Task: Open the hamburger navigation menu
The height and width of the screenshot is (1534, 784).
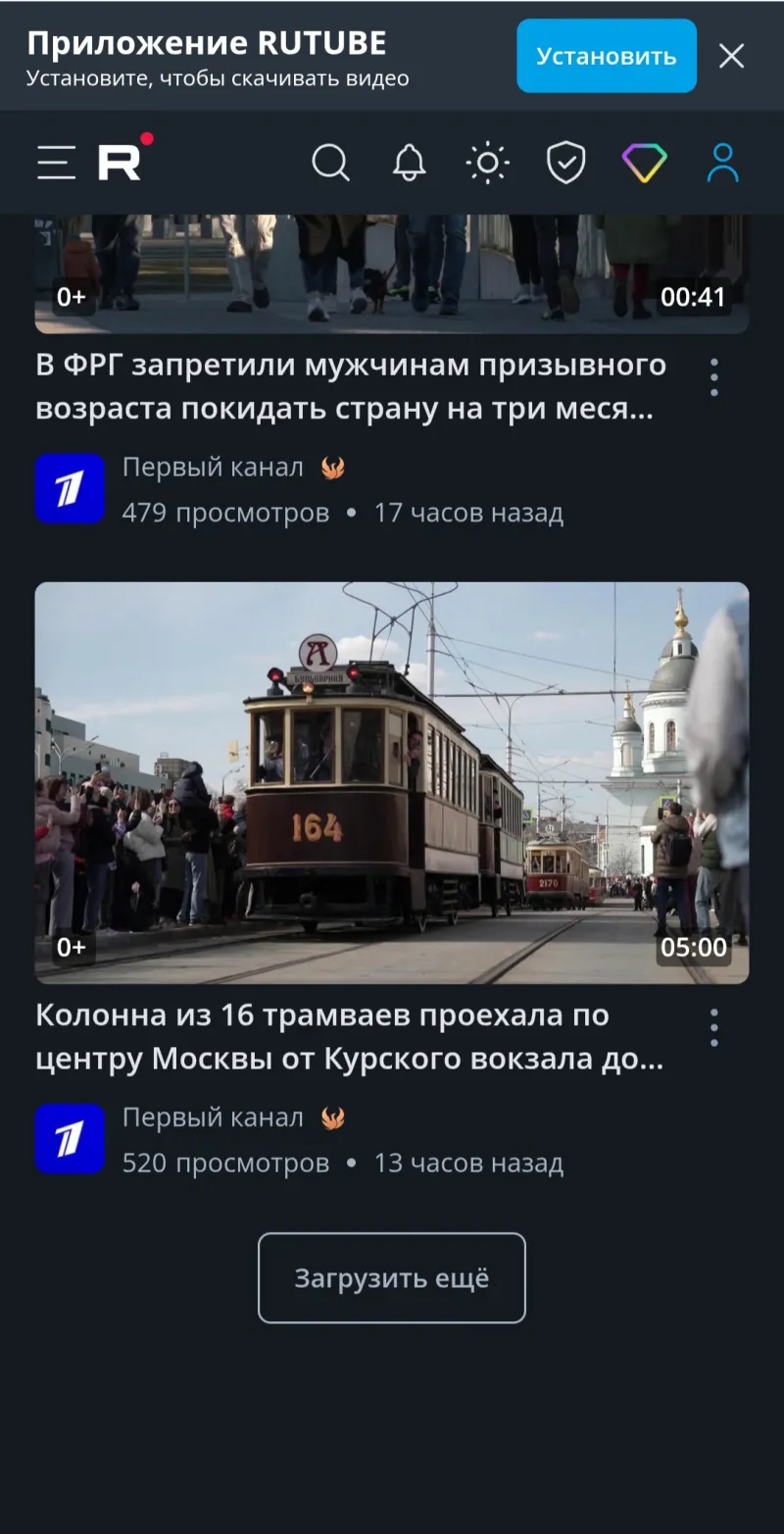Action: tap(56, 163)
